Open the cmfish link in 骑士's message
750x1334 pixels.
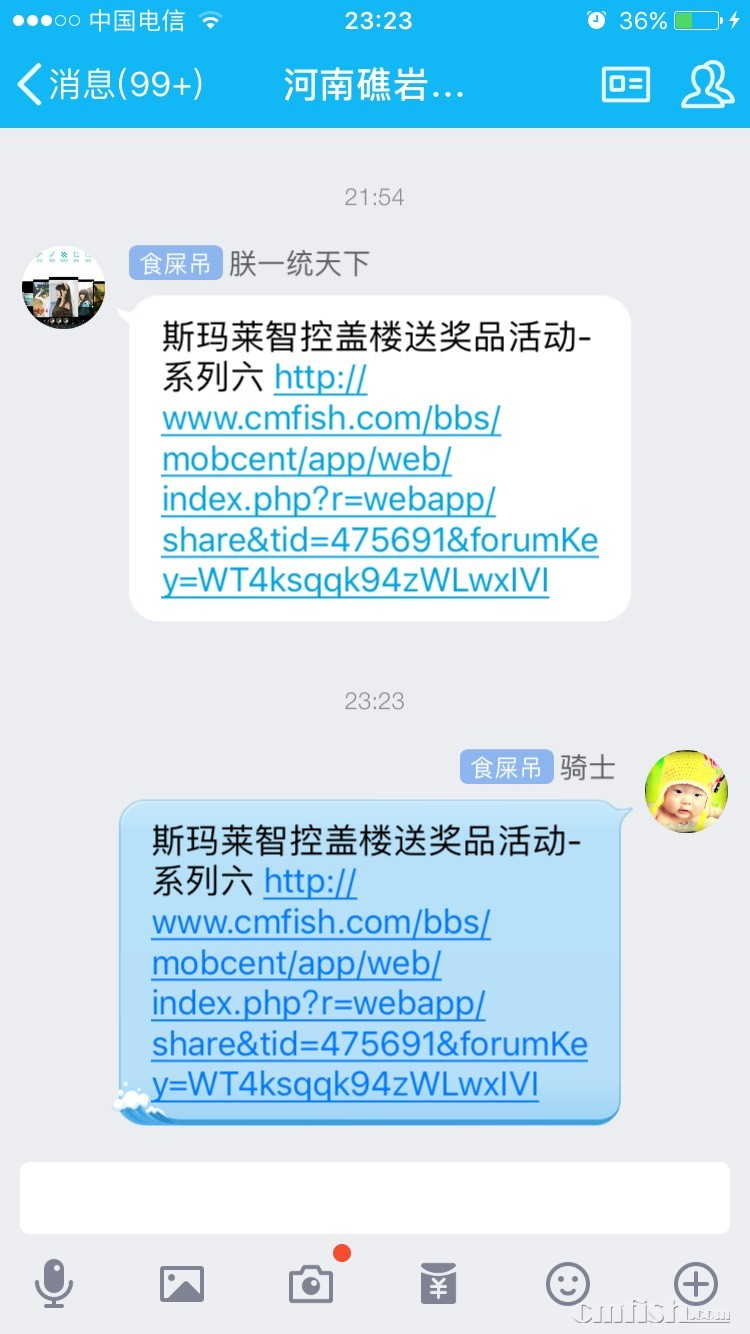pyautogui.click(x=368, y=983)
